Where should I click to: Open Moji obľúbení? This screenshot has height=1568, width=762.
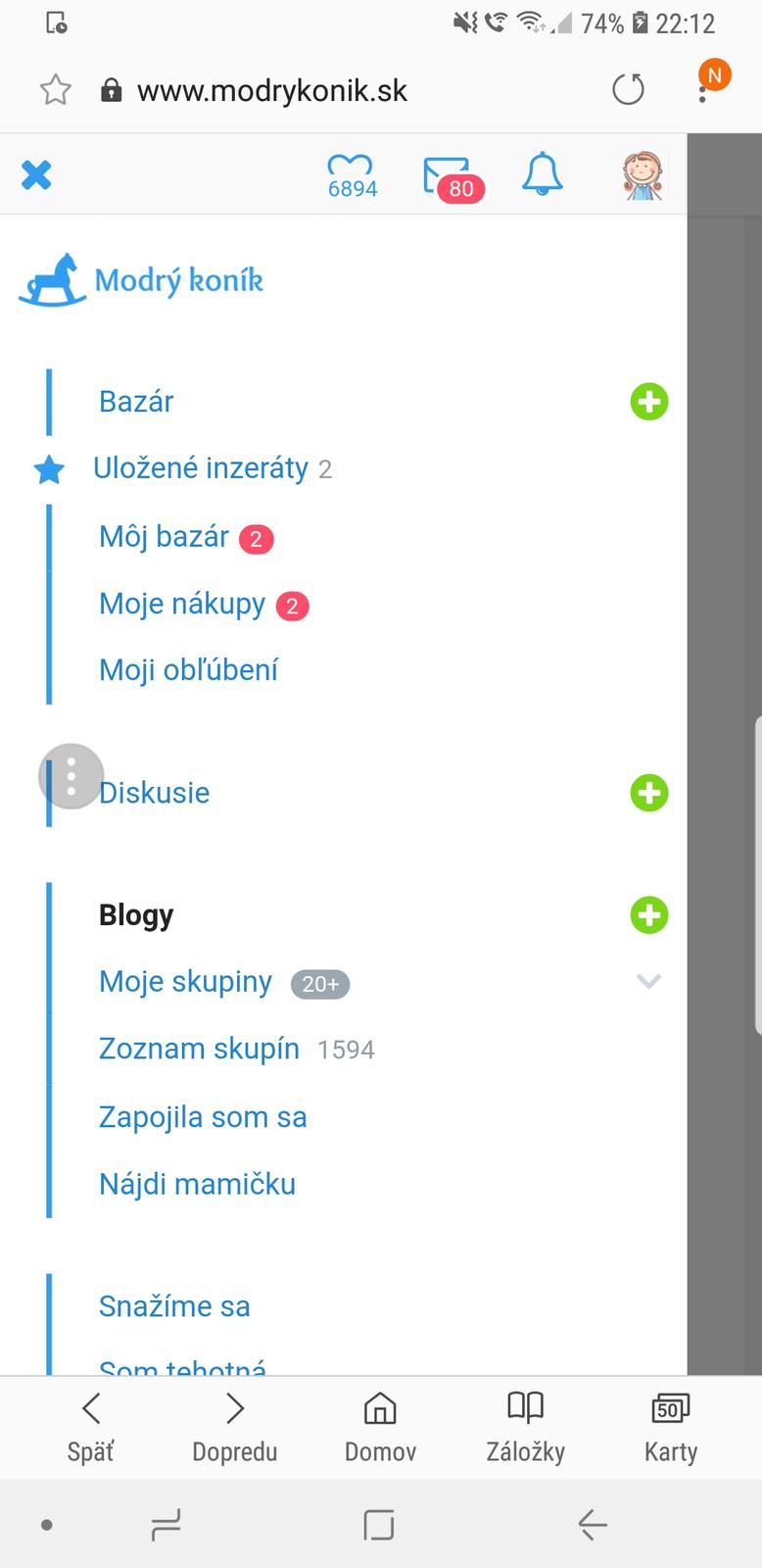188,670
